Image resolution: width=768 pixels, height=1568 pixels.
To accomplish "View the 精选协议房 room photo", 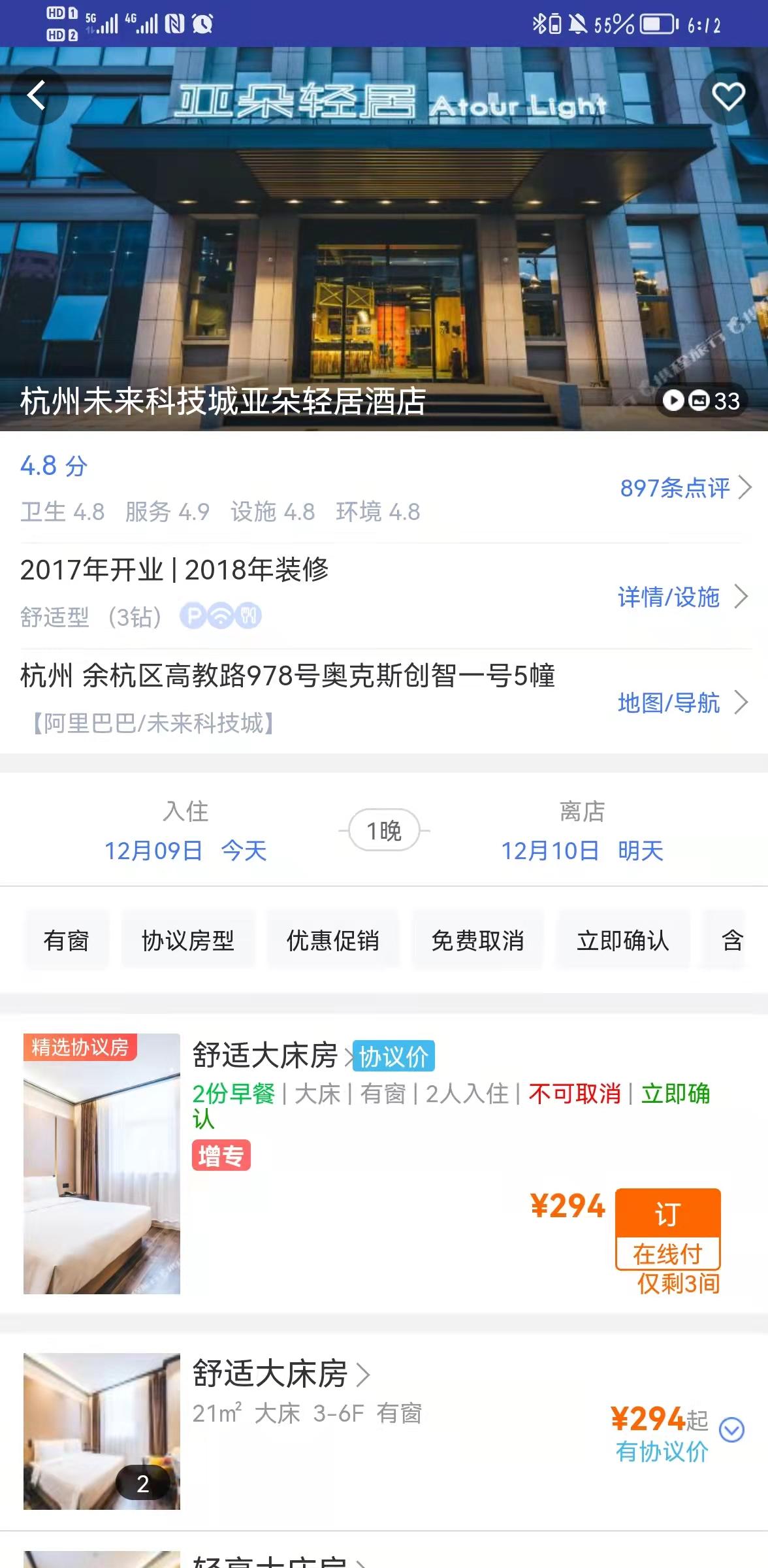I will [102, 1164].
